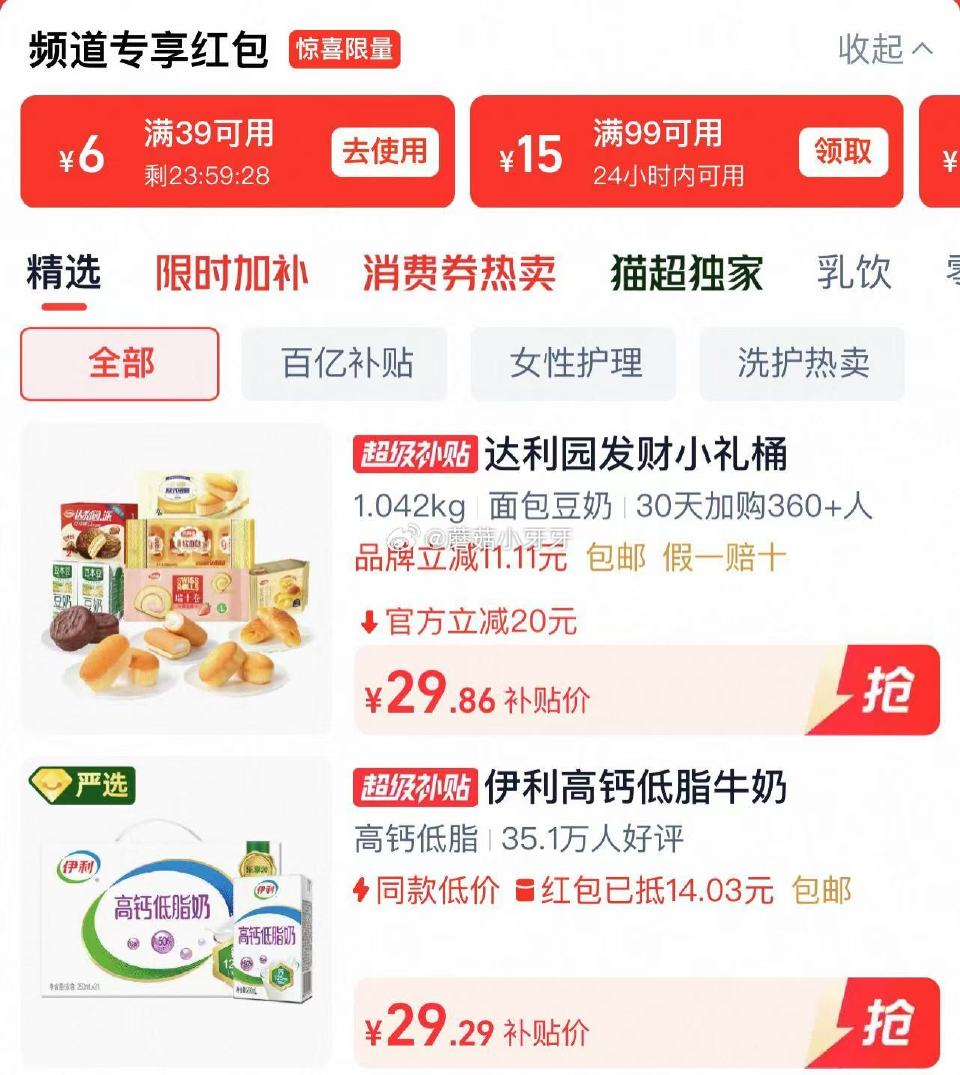Toggle the 女性护理 filter chip

573,364
